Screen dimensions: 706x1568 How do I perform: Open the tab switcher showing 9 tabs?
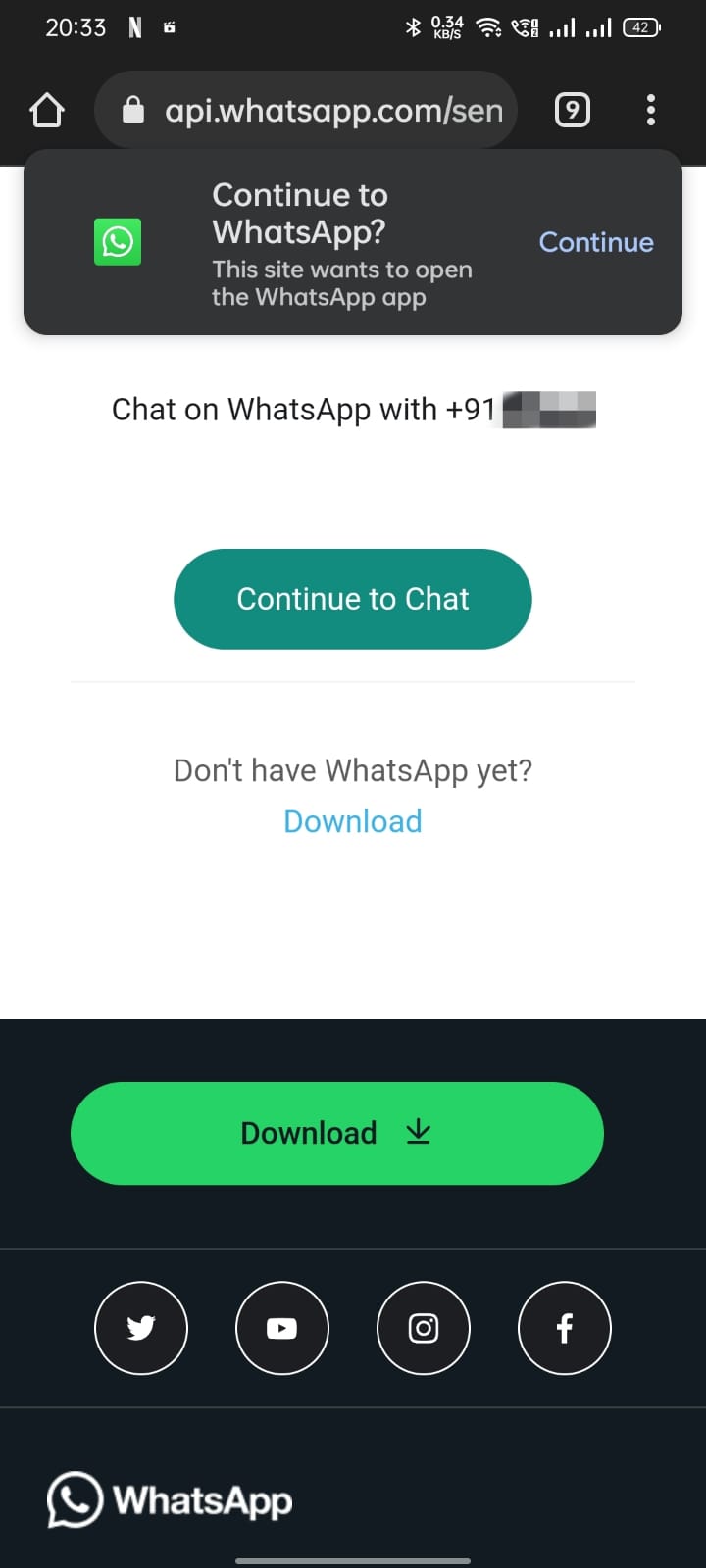click(x=572, y=110)
